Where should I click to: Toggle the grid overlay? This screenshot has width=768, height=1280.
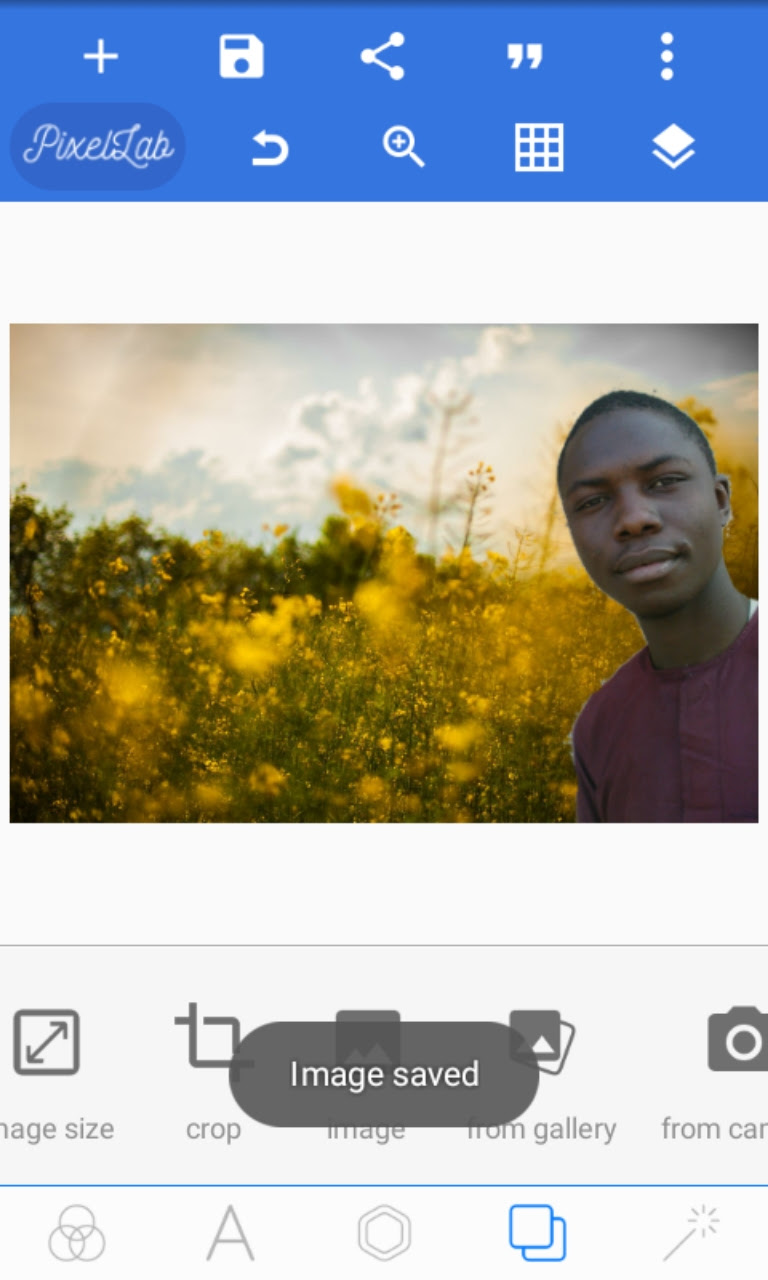(x=539, y=148)
